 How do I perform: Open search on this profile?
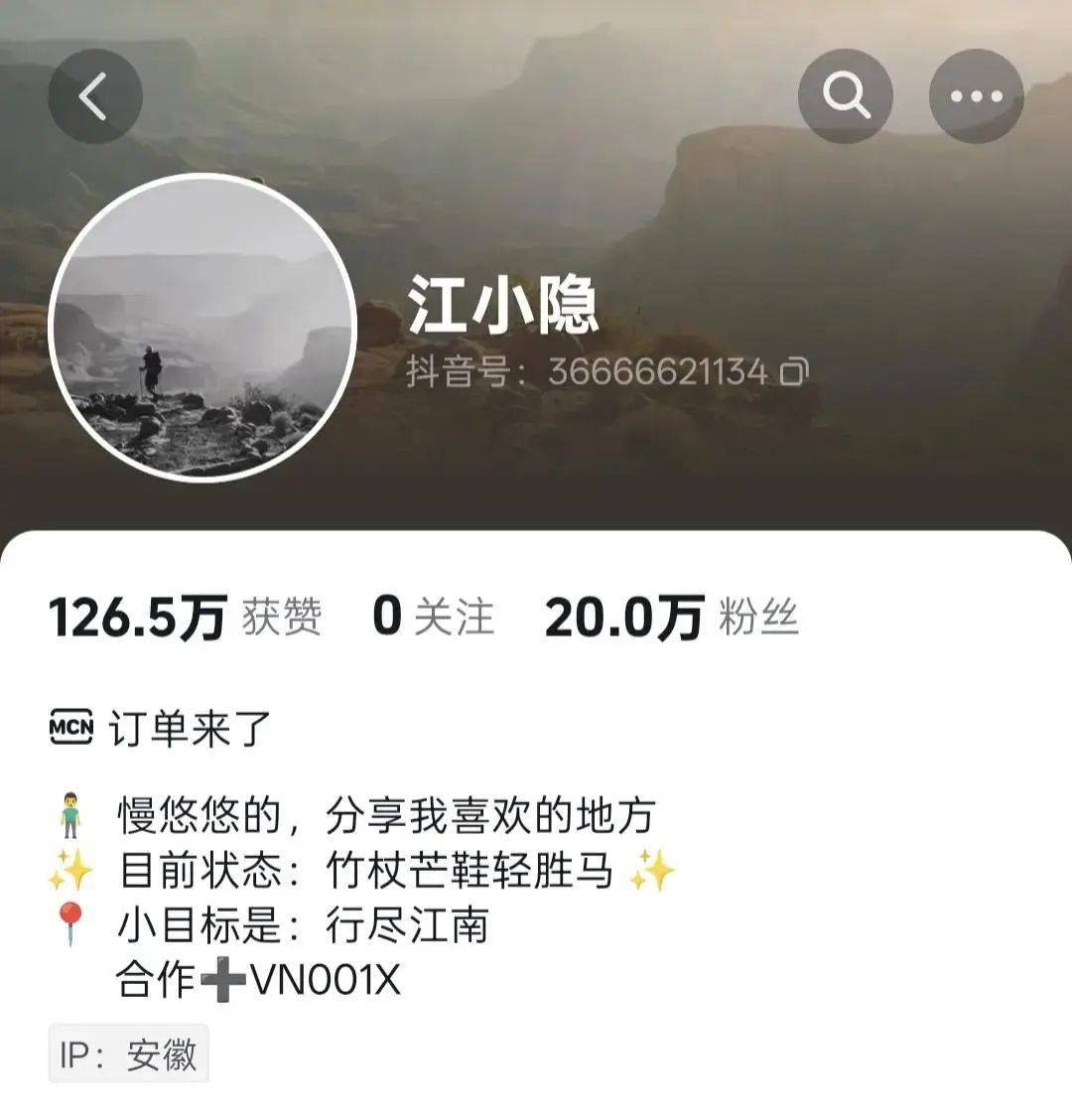click(x=845, y=96)
